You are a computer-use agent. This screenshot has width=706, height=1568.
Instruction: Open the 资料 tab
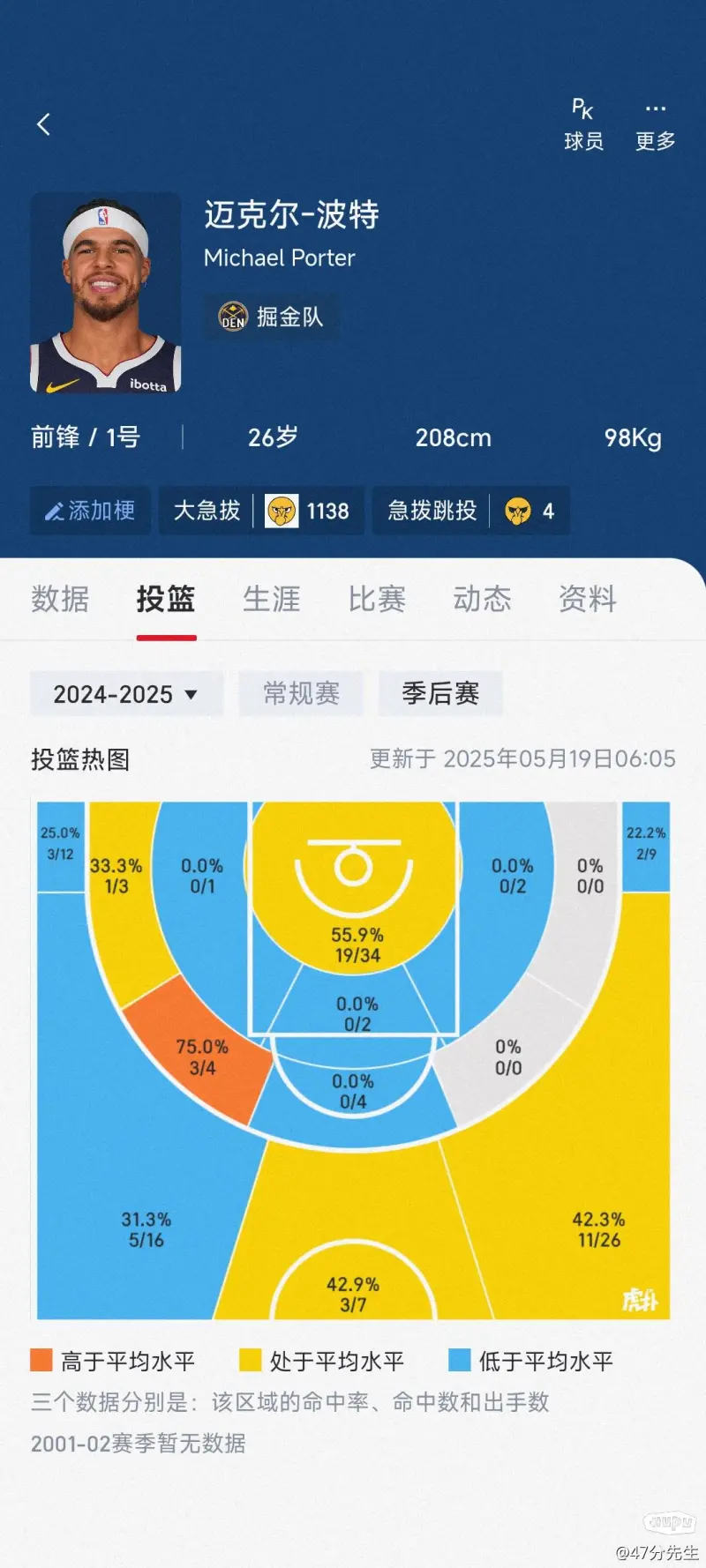pos(587,599)
